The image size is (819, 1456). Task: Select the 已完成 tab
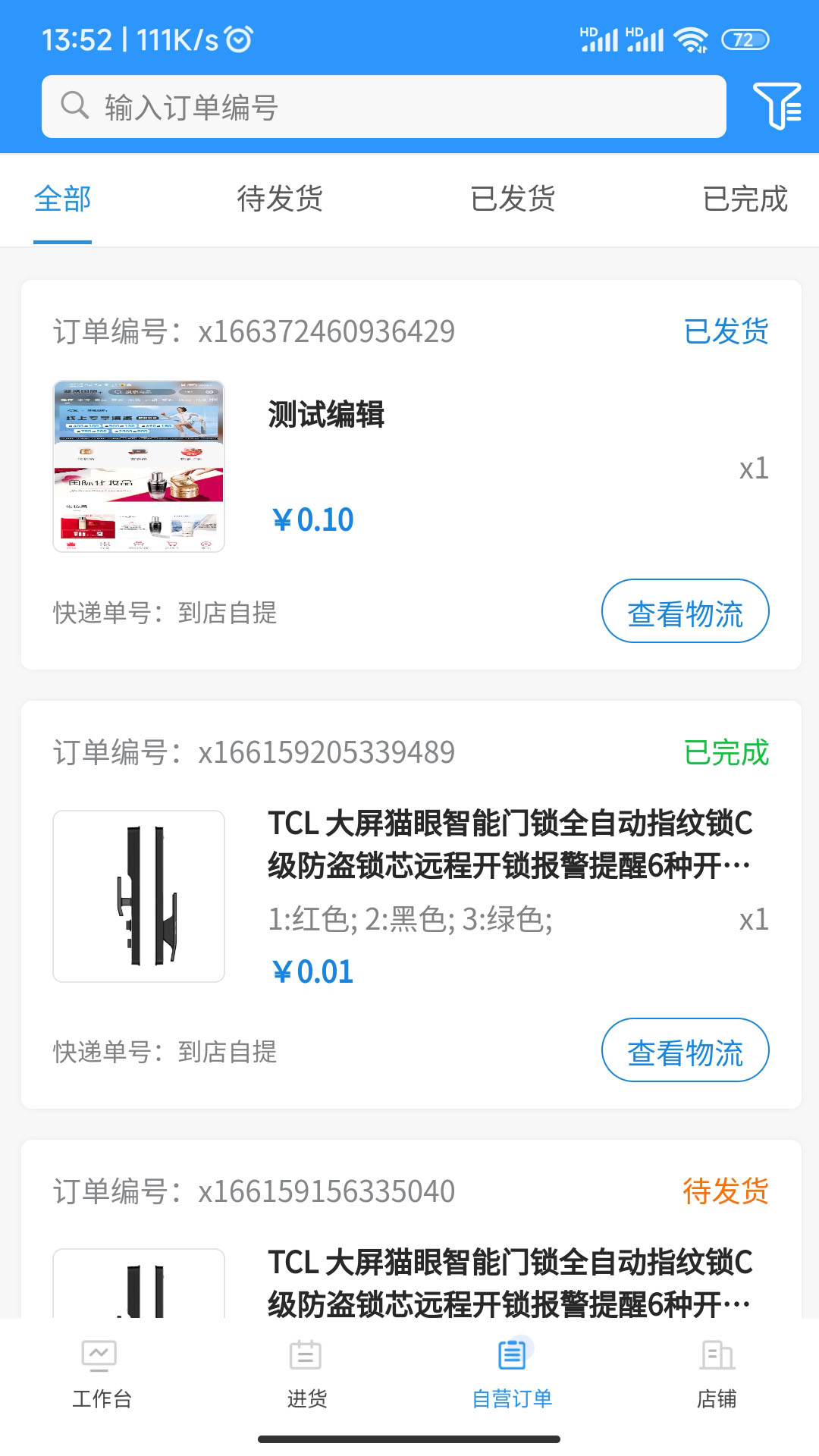pos(745,199)
